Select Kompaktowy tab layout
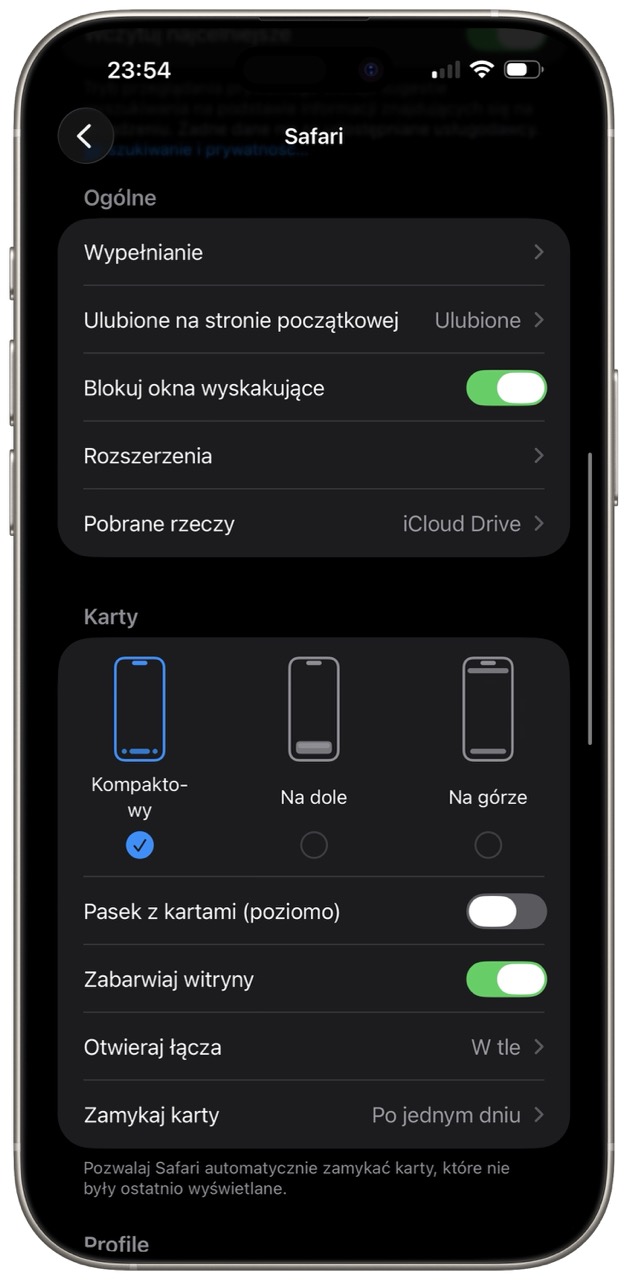627x1280 pixels. point(140,845)
